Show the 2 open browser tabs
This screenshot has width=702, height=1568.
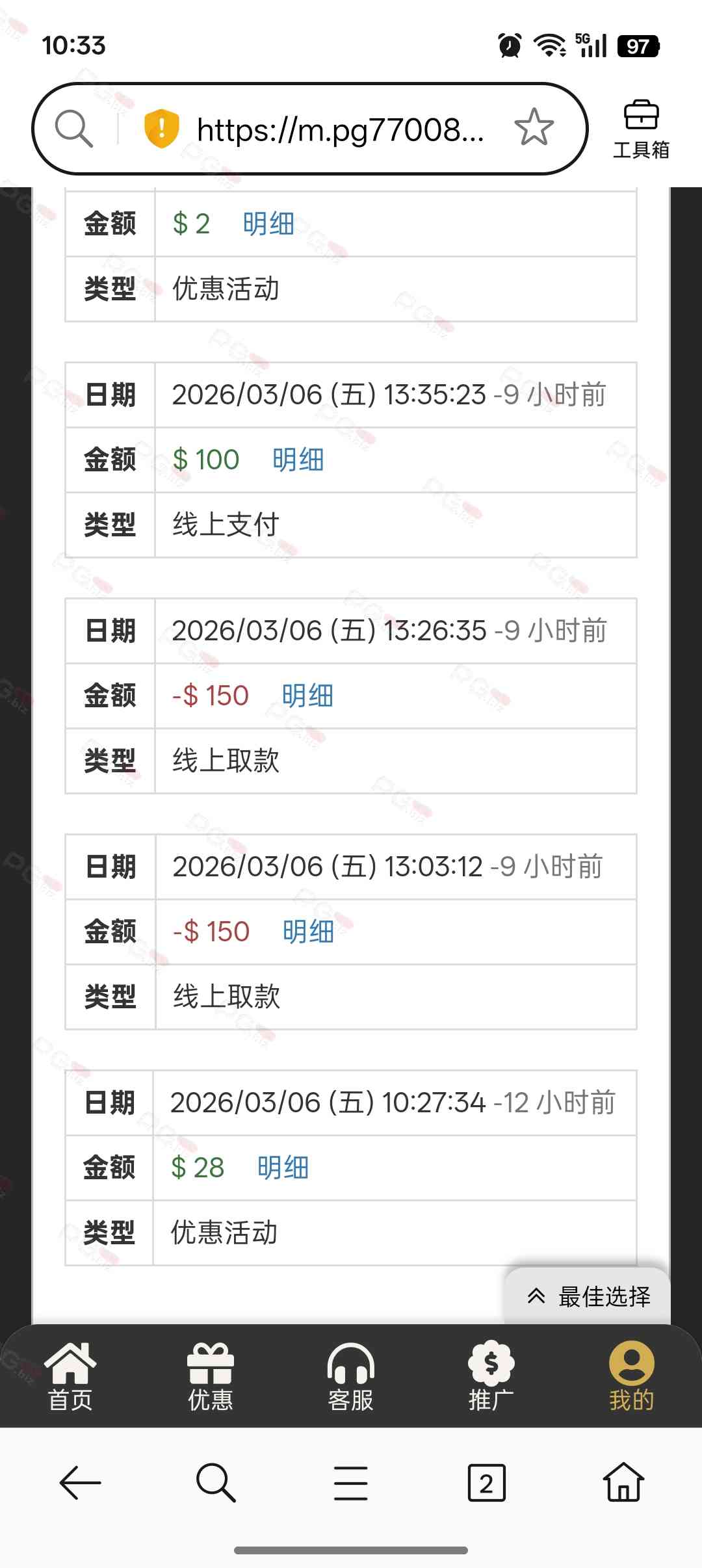pyautogui.click(x=486, y=1483)
